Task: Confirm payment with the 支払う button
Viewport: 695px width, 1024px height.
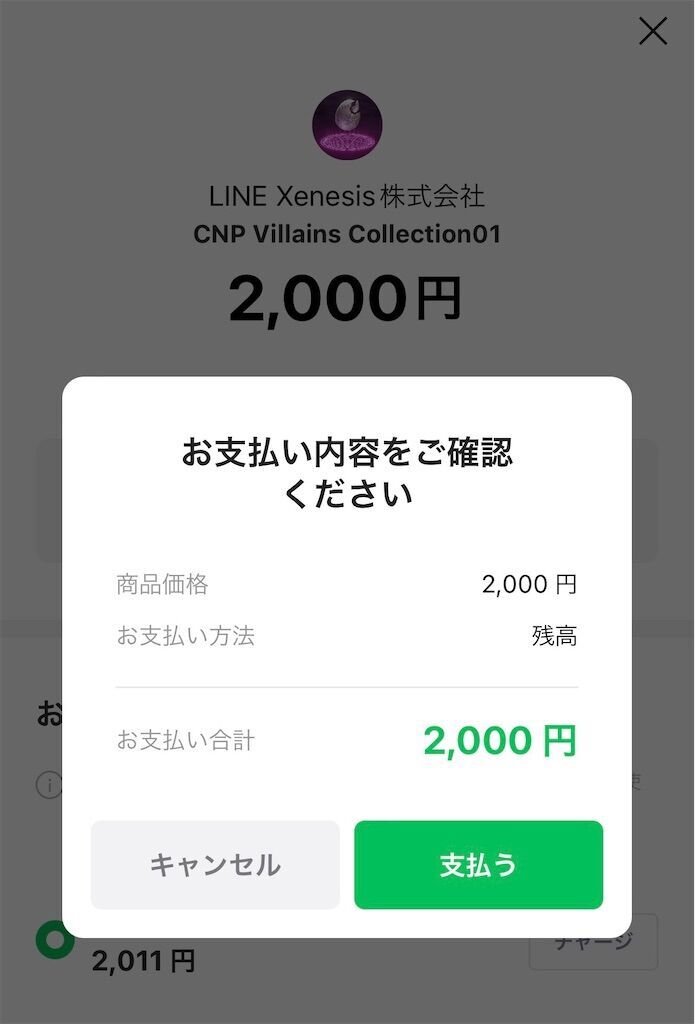Action: (x=478, y=865)
